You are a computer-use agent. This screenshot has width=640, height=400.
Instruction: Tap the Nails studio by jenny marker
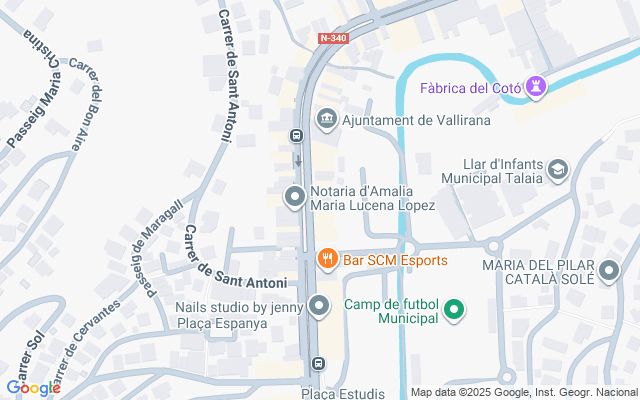[x=319, y=306]
